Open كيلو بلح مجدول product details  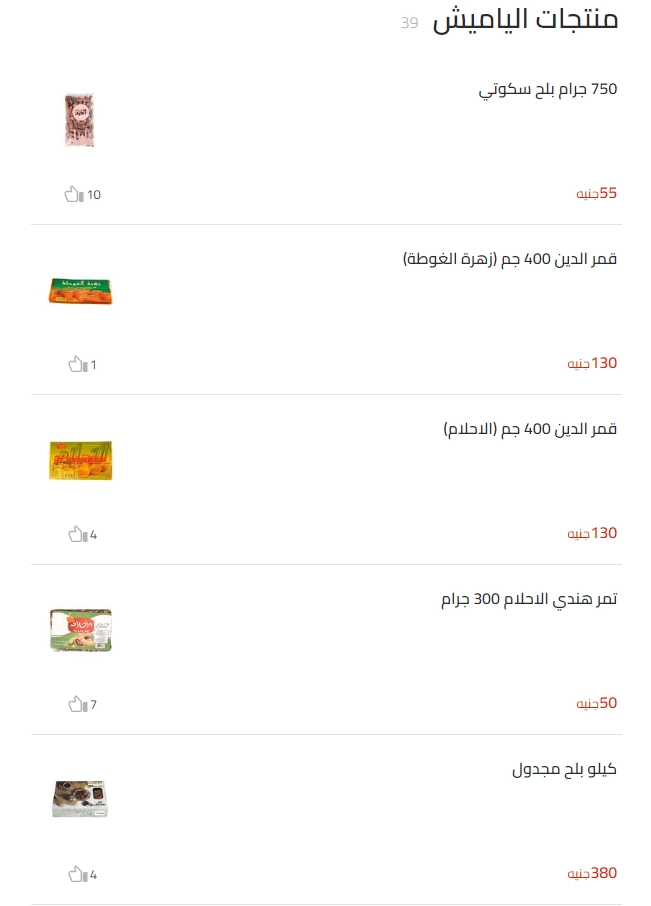point(564,769)
